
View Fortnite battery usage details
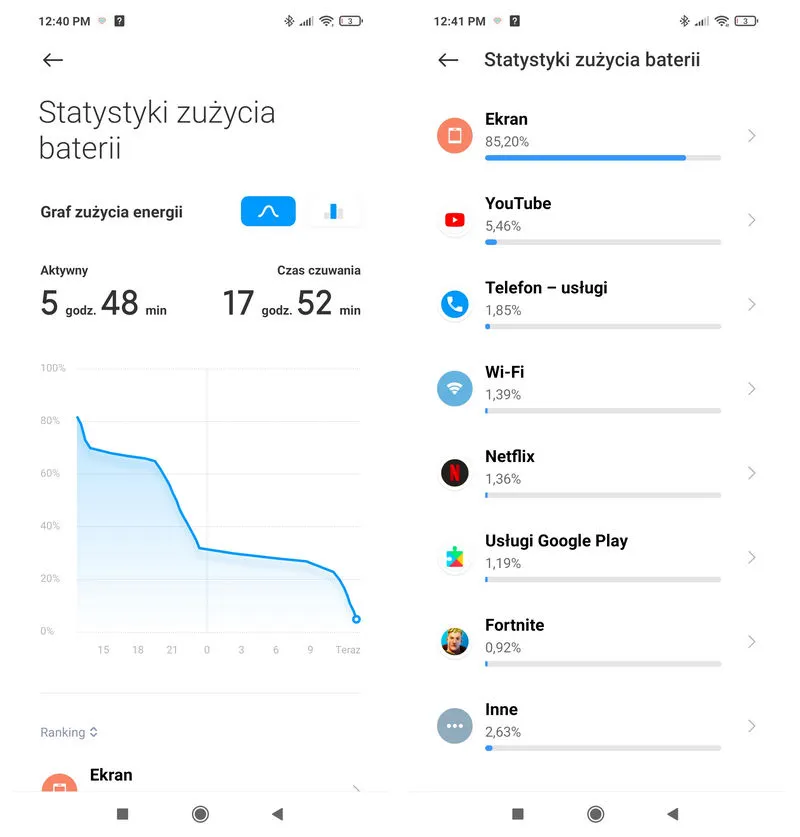596,641
